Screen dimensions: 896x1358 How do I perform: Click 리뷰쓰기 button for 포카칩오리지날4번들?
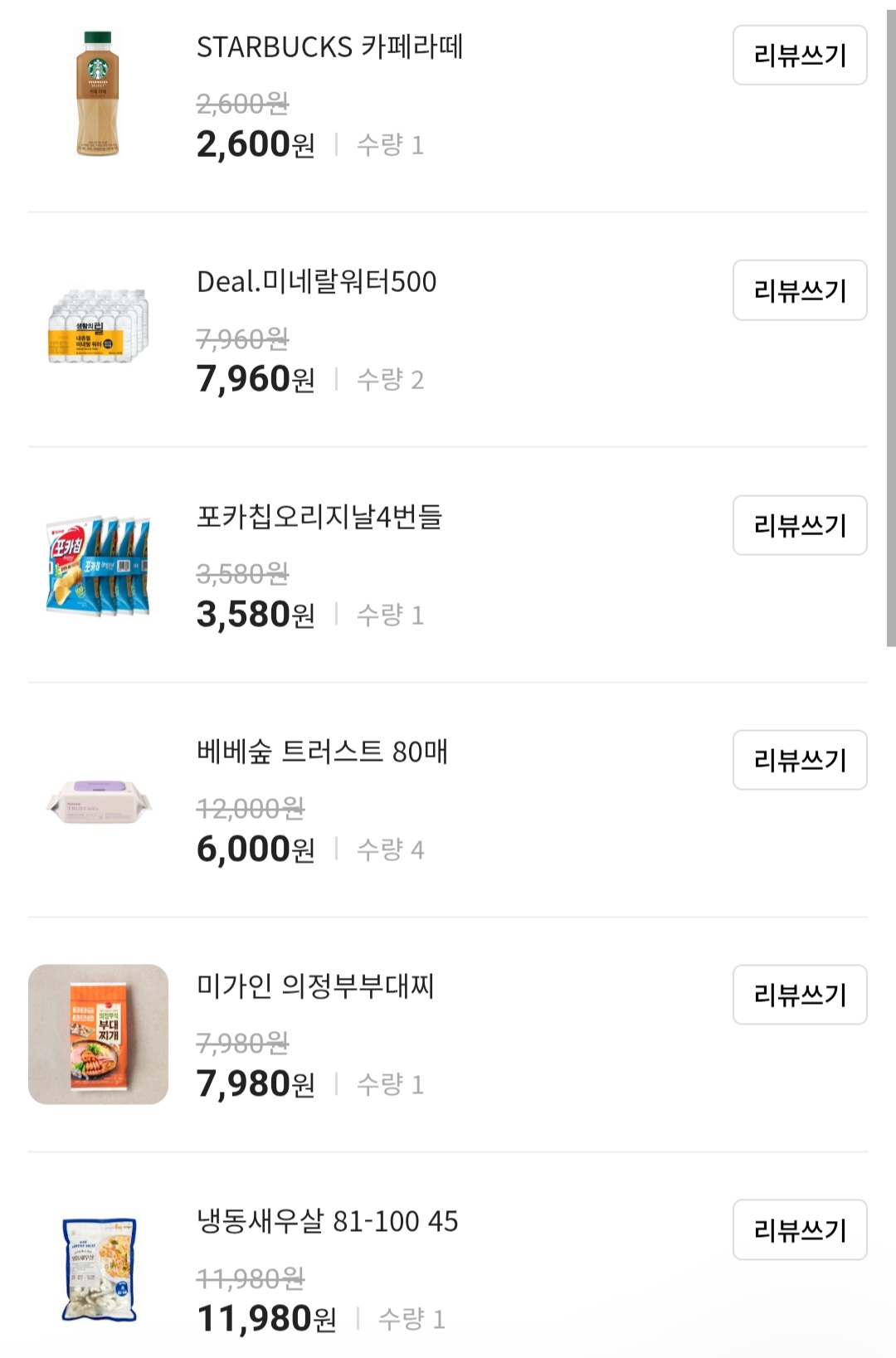click(x=799, y=526)
